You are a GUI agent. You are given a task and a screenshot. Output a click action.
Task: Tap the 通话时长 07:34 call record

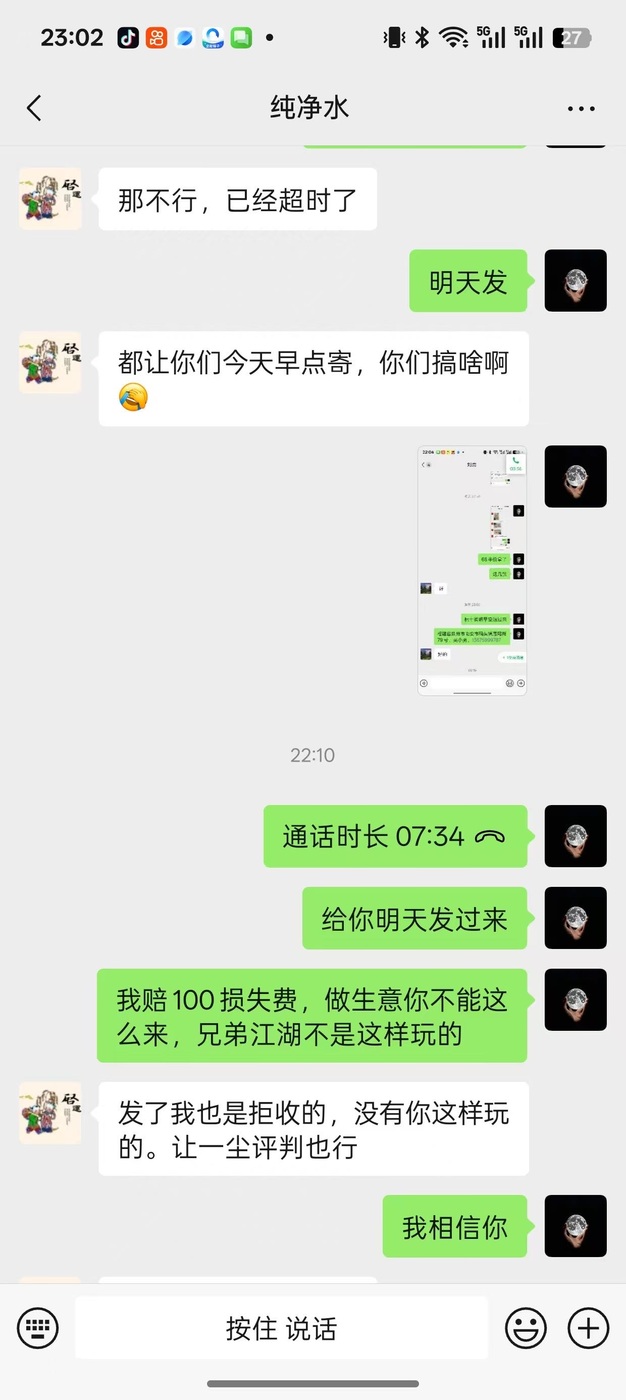tap(395, 836)
